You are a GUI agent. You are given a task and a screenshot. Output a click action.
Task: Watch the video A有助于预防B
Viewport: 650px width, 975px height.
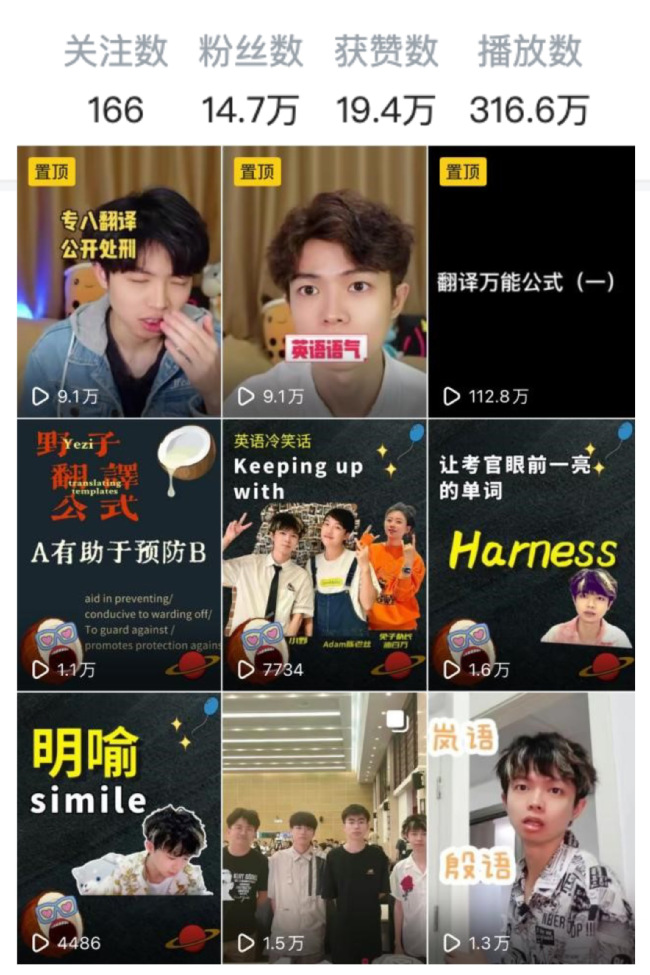click(x=119, y=555)
